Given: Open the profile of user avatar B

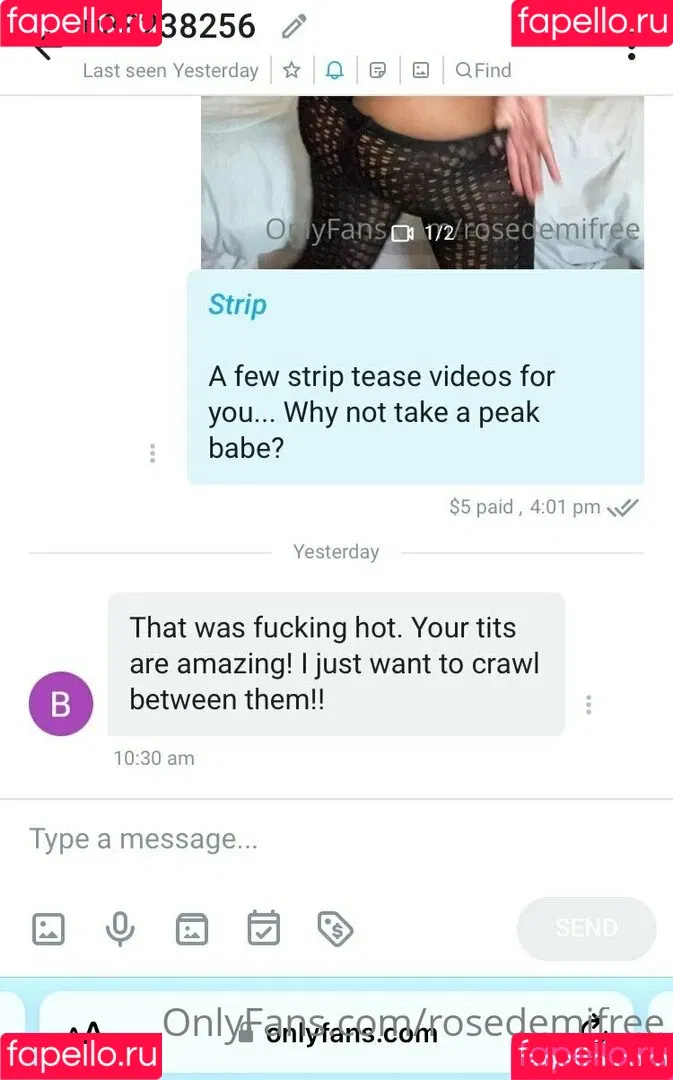Looking at the screenshot, I should [x=61, y=704].
